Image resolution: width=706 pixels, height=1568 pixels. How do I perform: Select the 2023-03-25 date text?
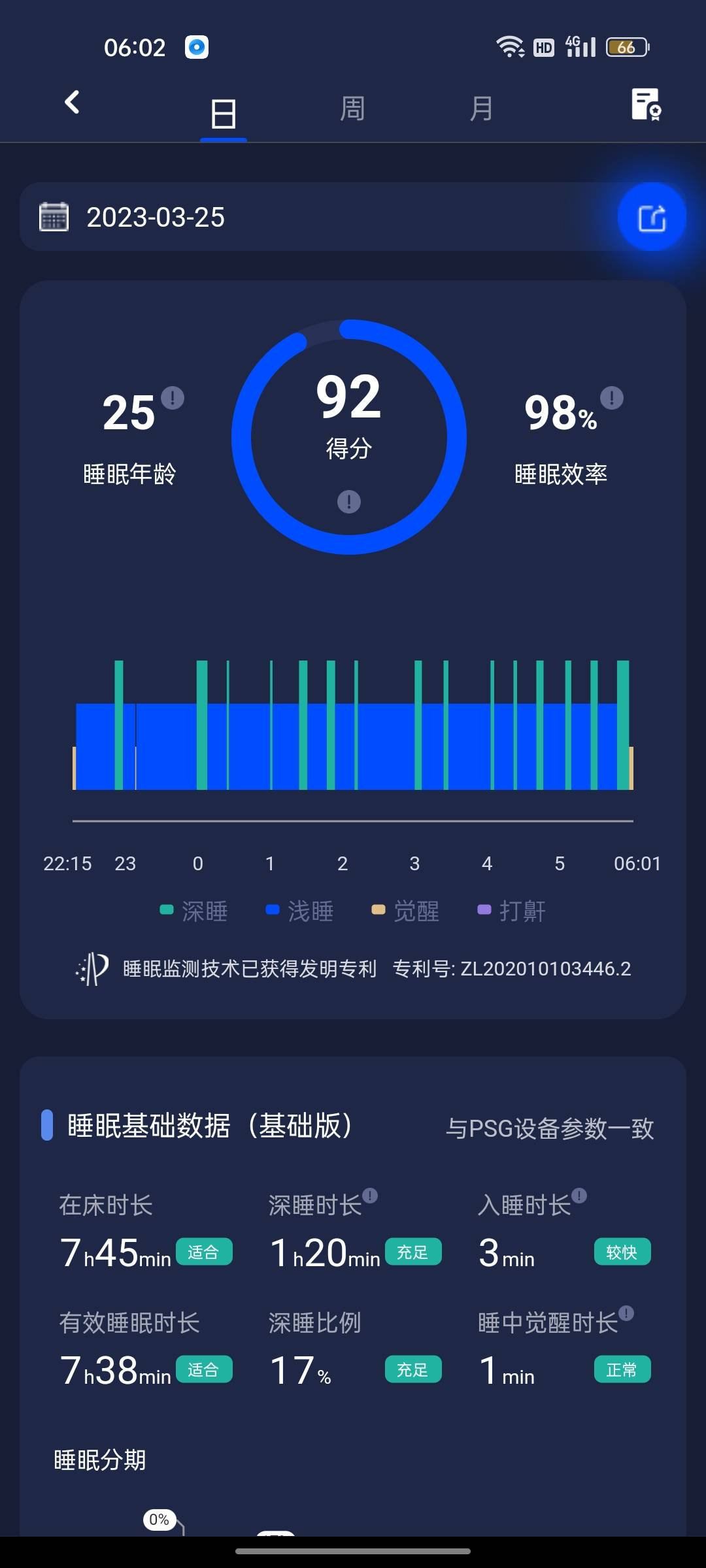[x=156, y=218]
